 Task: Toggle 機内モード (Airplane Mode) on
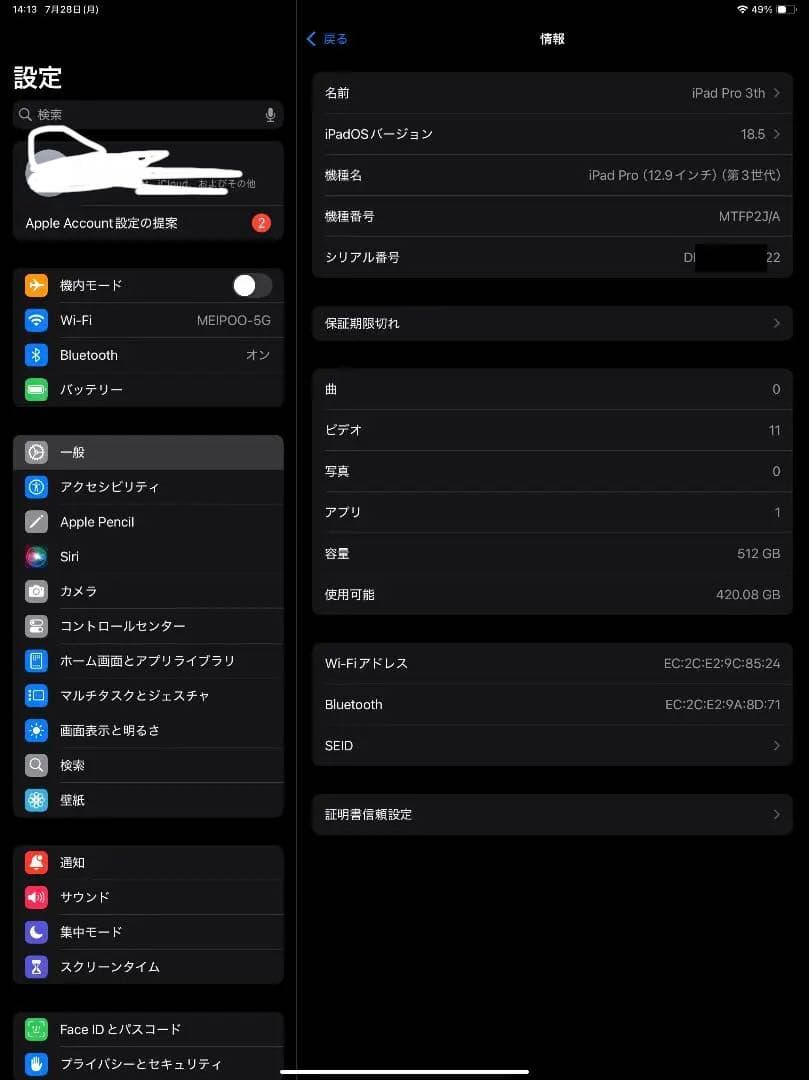(251, 285)
